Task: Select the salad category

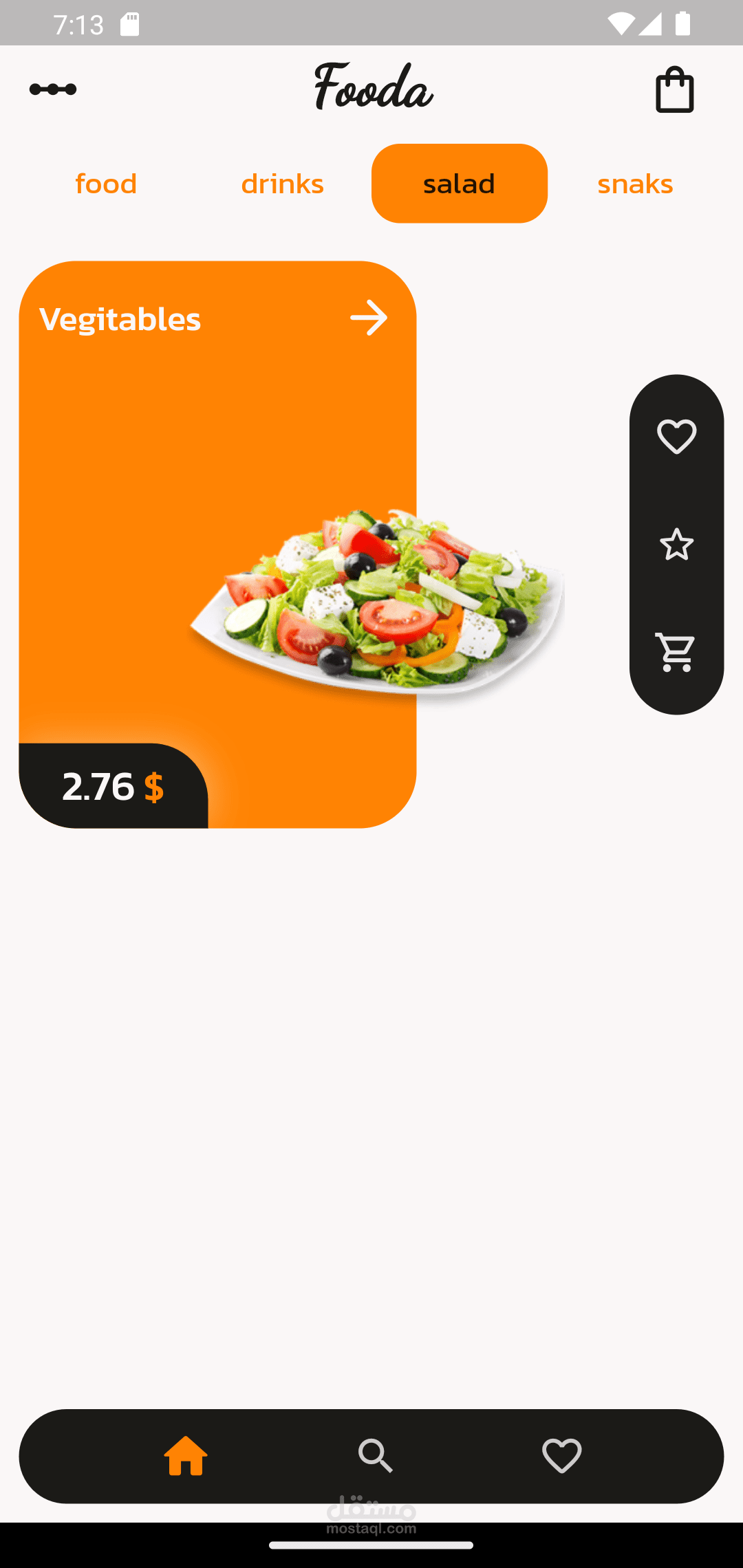Action: [459, 184]
